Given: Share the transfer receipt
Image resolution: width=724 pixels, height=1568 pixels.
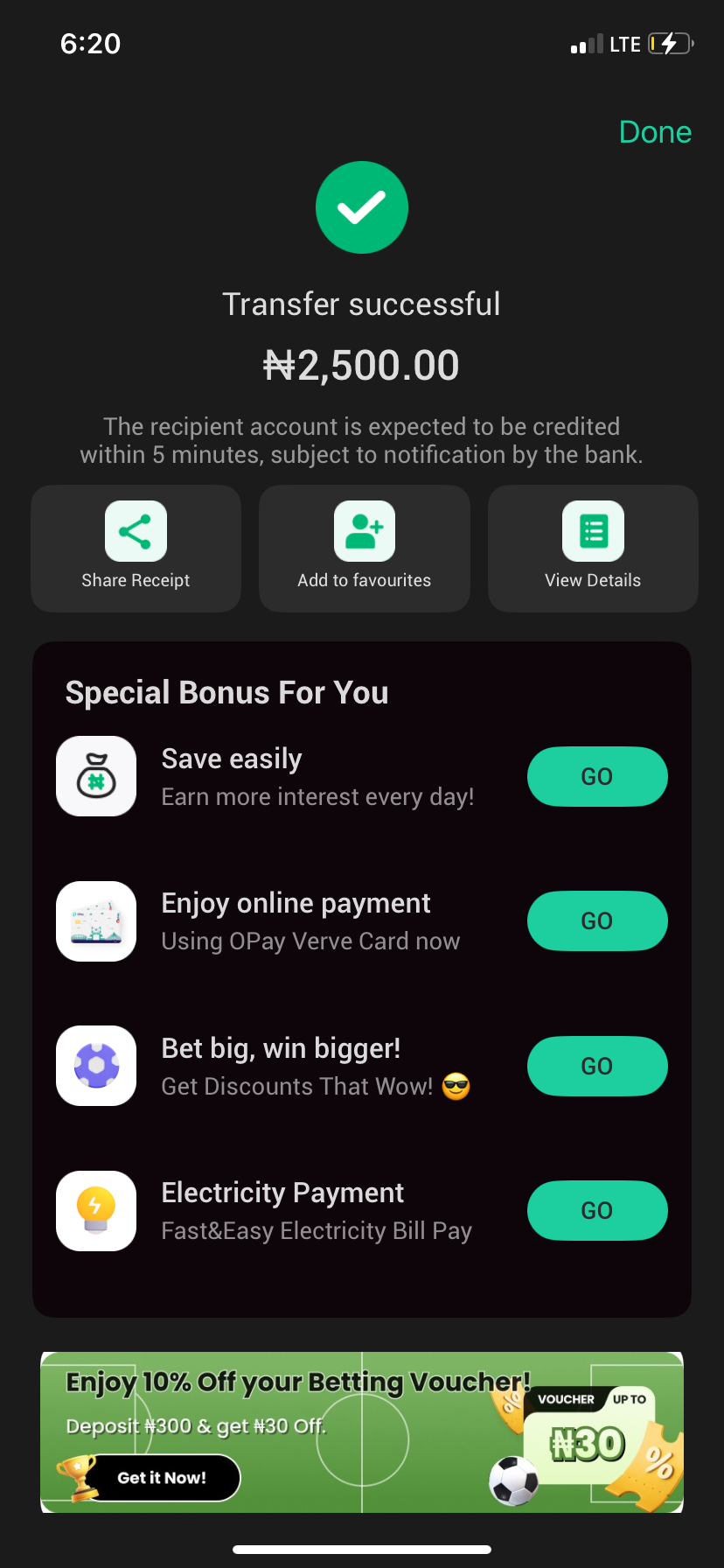Looking at the screenshot, I should [136, 548].
